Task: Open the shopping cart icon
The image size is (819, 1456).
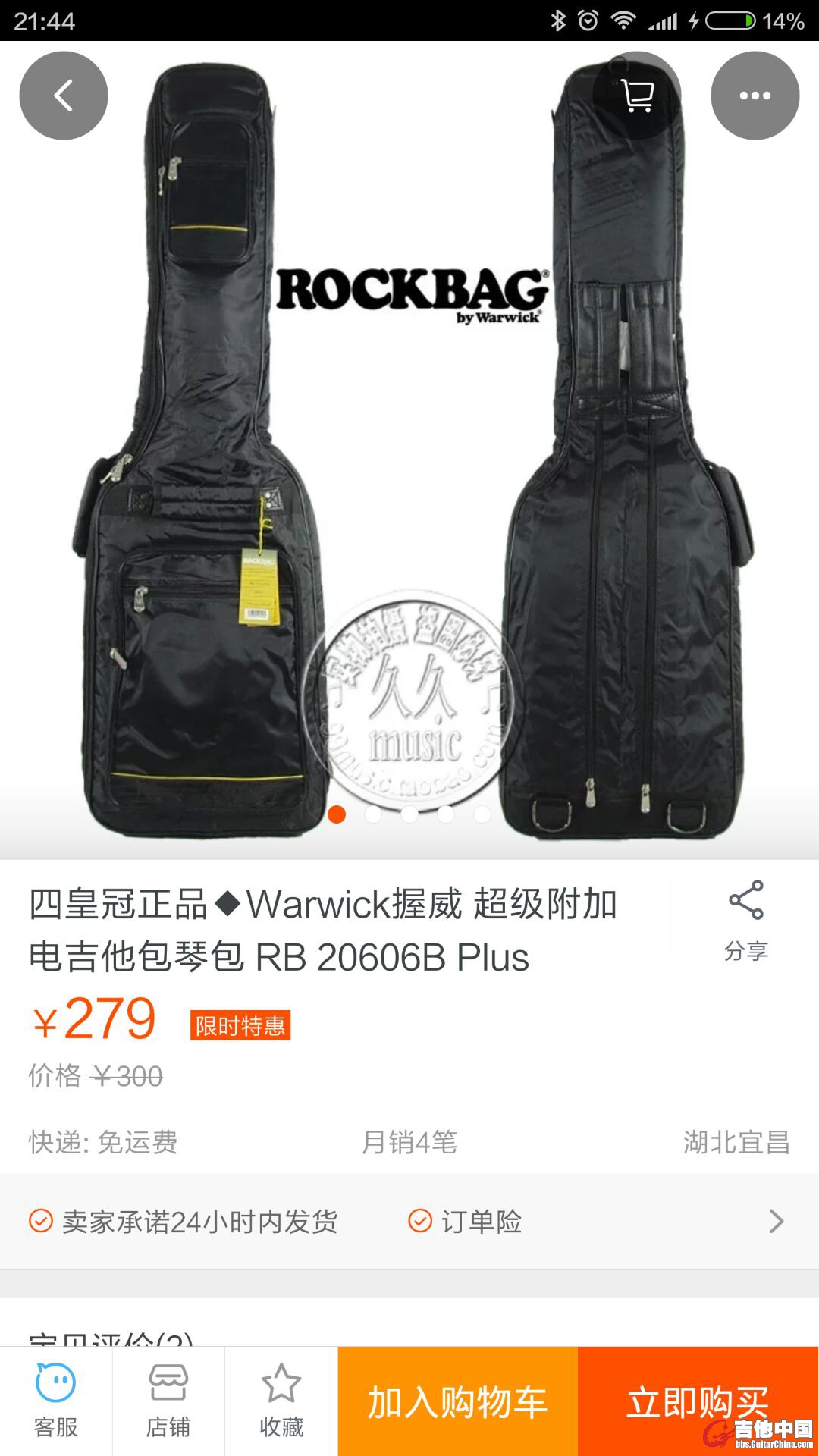Action: tap(637, 96)
